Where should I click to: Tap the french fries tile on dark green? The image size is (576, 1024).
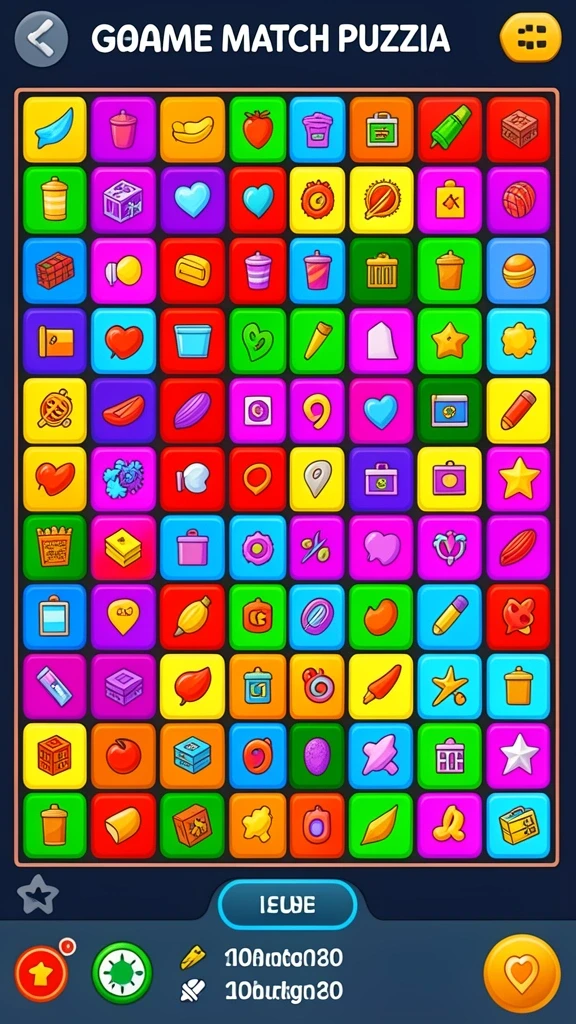click(54, 548)
